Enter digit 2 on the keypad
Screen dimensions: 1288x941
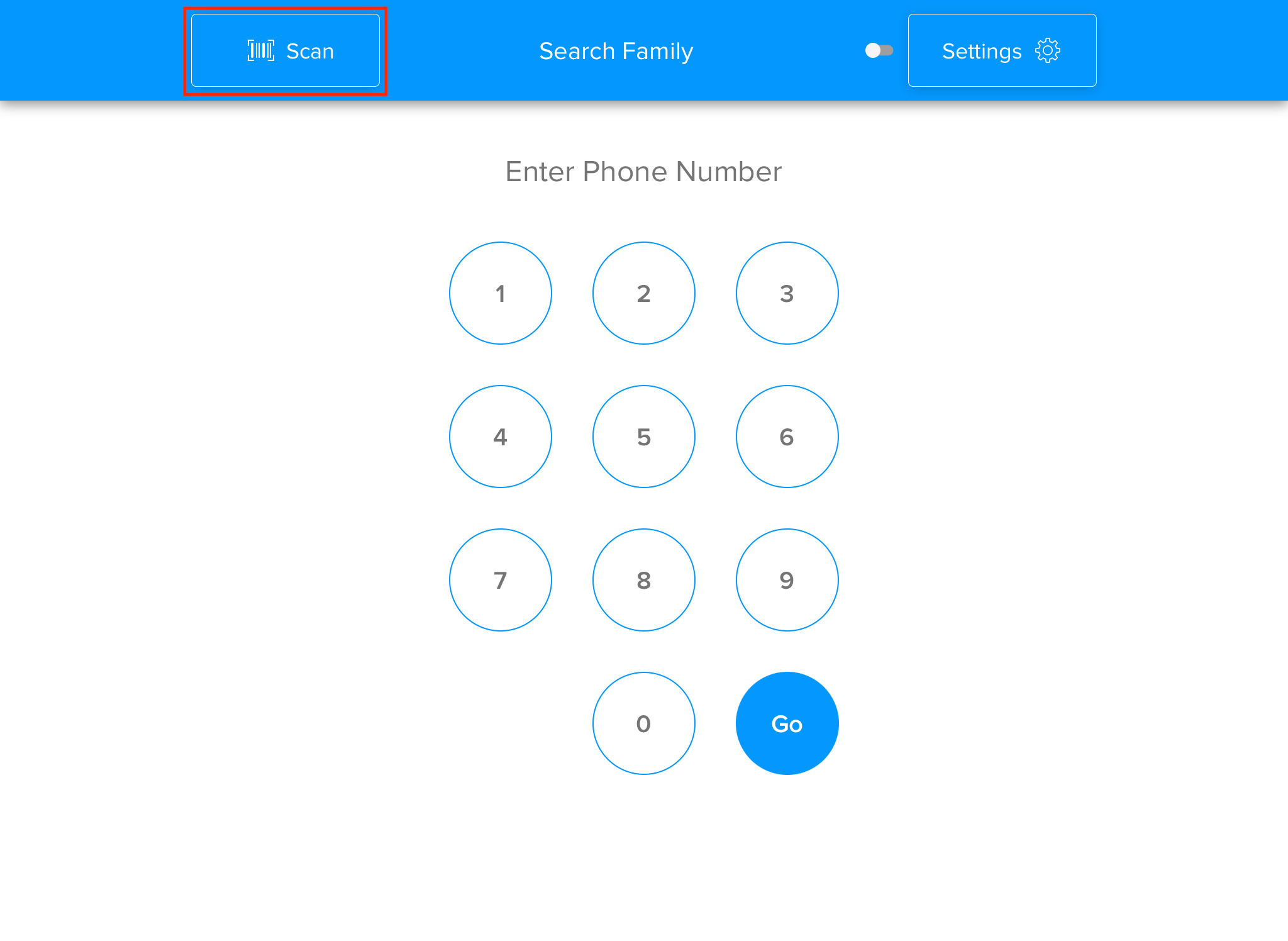(643, 293)
